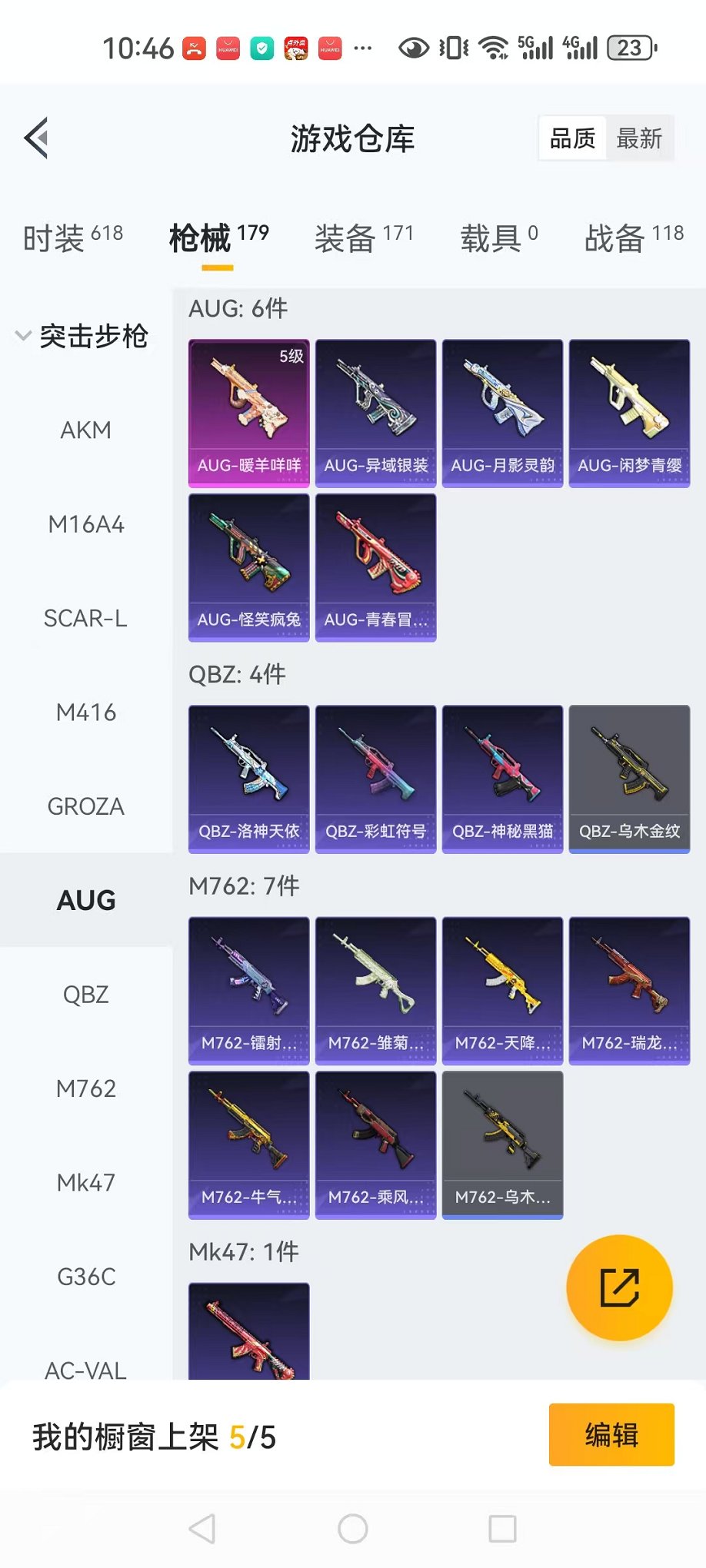Sort the warehouse by 品质

(573, 139)
